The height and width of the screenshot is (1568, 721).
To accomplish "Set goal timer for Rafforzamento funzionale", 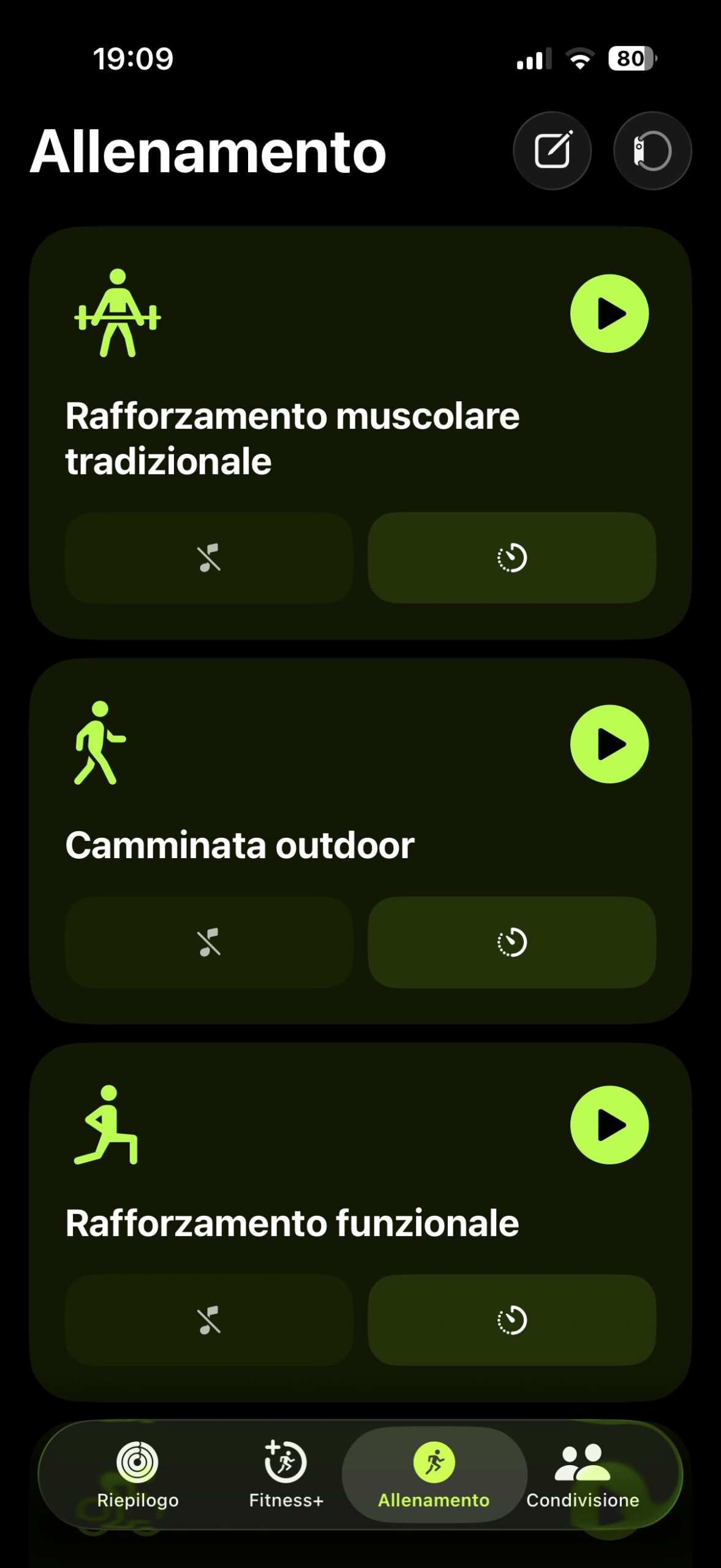I will tap(511, 1320).
